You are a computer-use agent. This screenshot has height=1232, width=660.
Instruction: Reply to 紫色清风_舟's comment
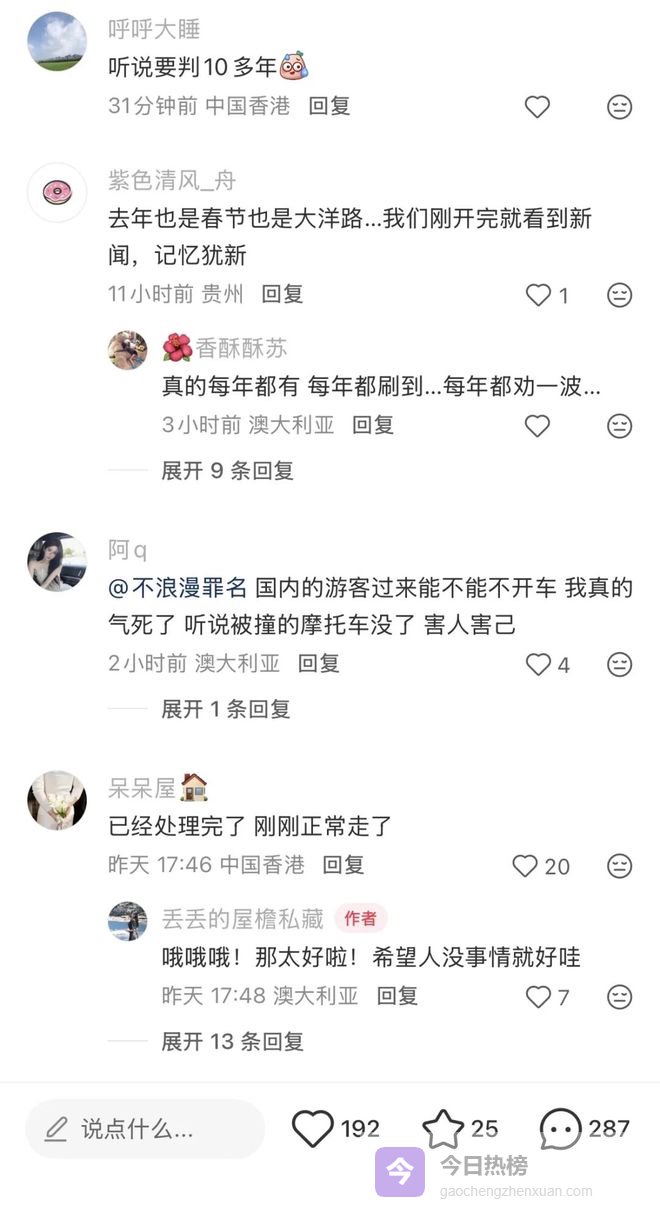[282, 294]
